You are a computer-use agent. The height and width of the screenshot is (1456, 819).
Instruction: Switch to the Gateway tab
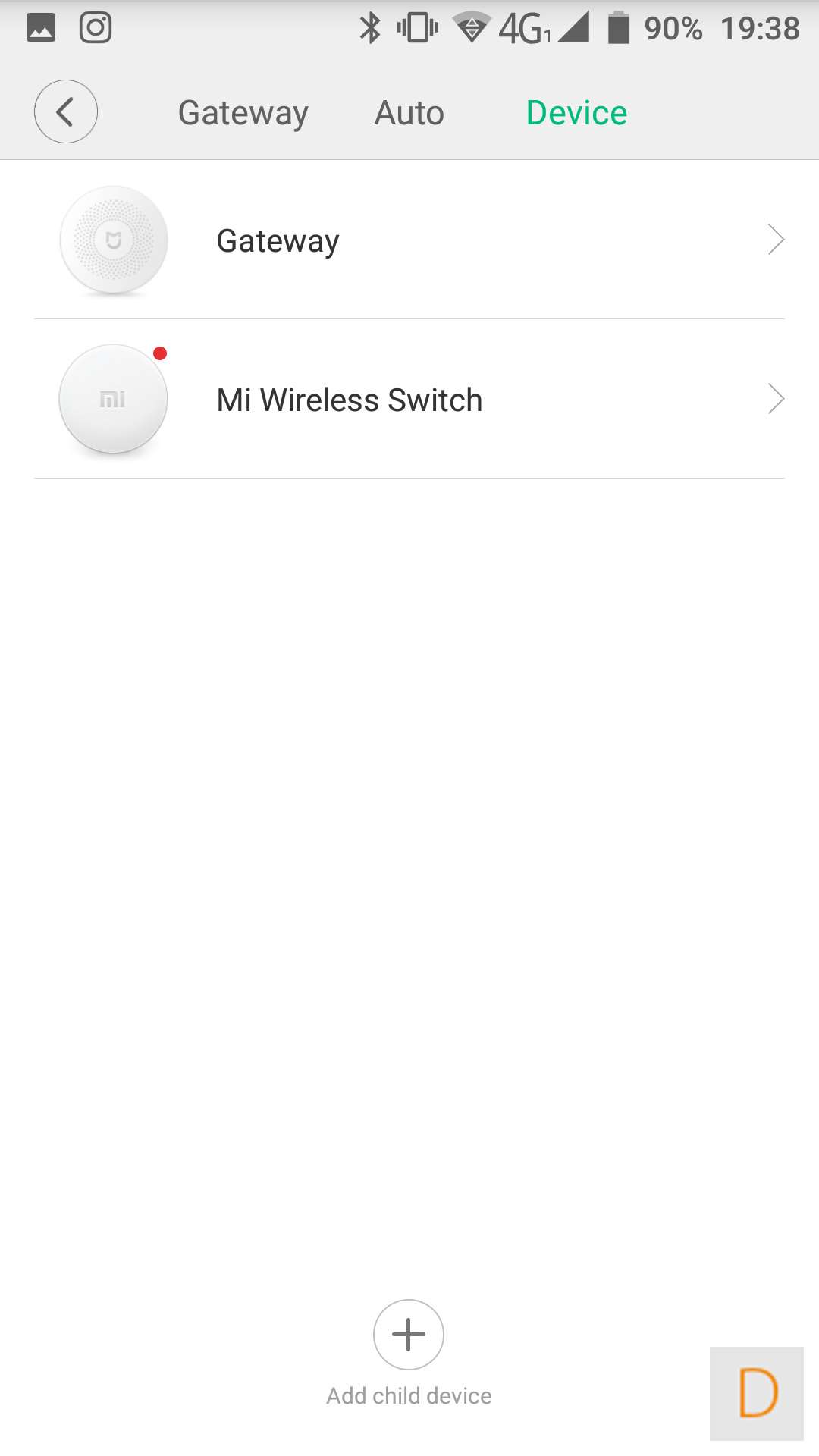[x=243, y=113]
